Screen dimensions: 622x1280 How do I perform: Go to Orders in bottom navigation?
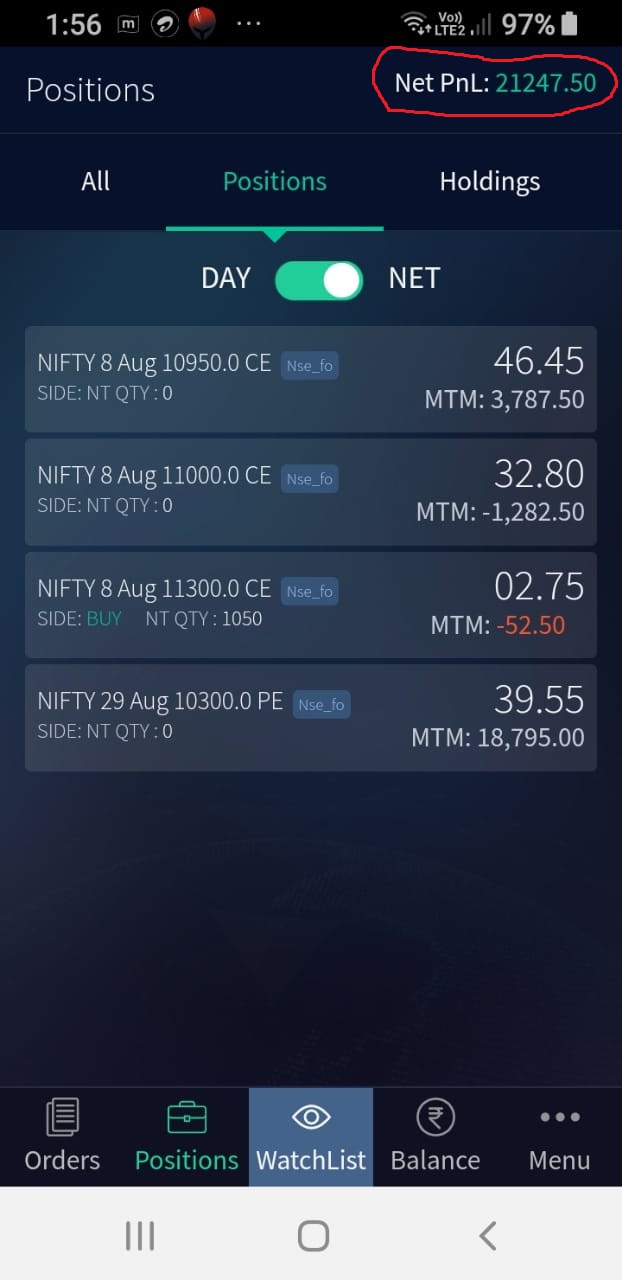(x=62, y=1137)
